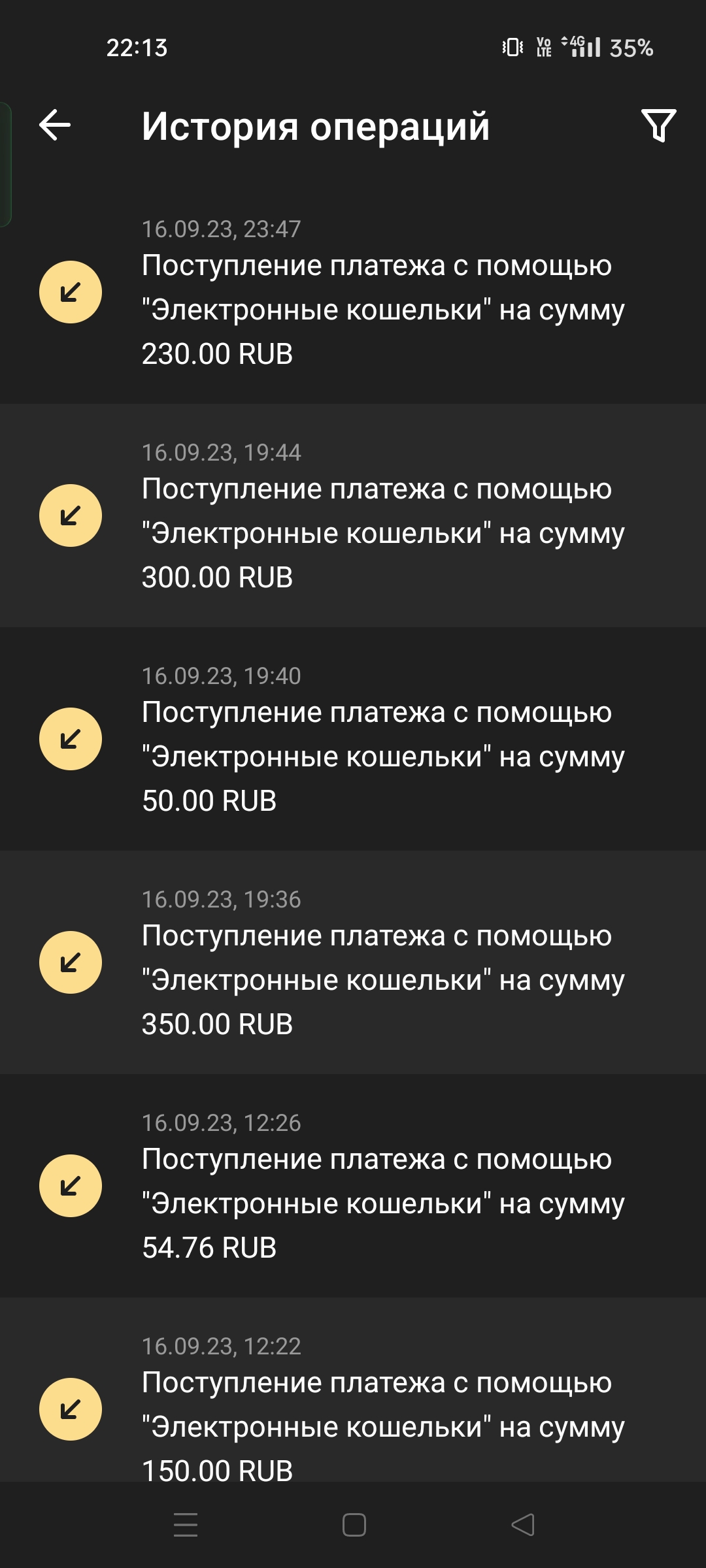The height and width of the screenshot is (1568, 706).
Task: Open the 54.76 RUB payment at 12:26
Action: pos(353,1186)
